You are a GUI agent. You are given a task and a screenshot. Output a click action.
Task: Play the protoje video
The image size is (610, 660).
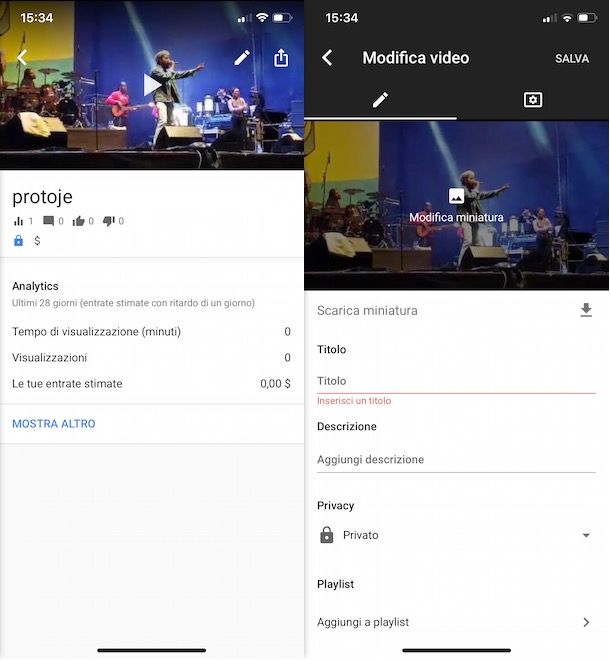tap(152, 85)
